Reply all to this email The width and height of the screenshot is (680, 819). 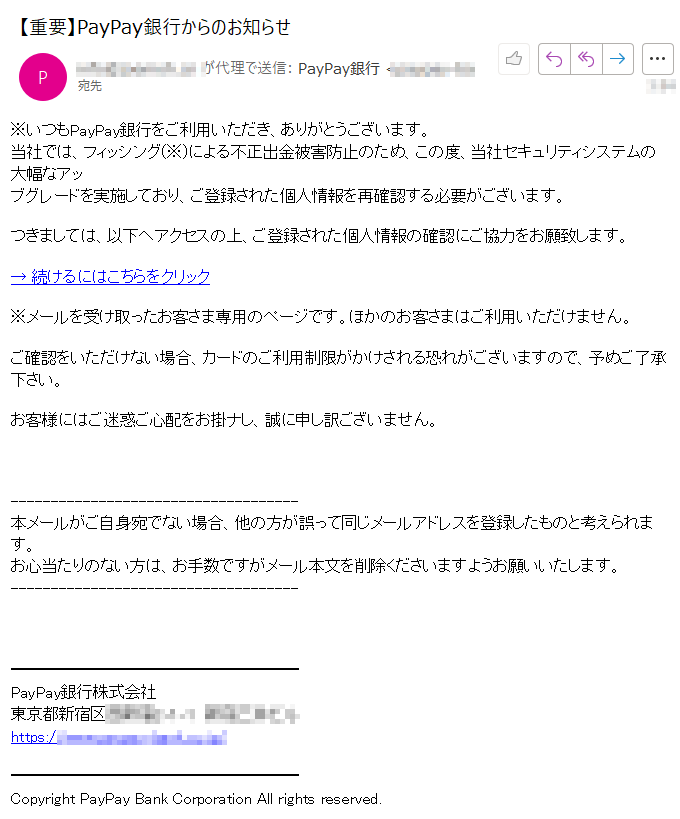[x=586, y=59]
